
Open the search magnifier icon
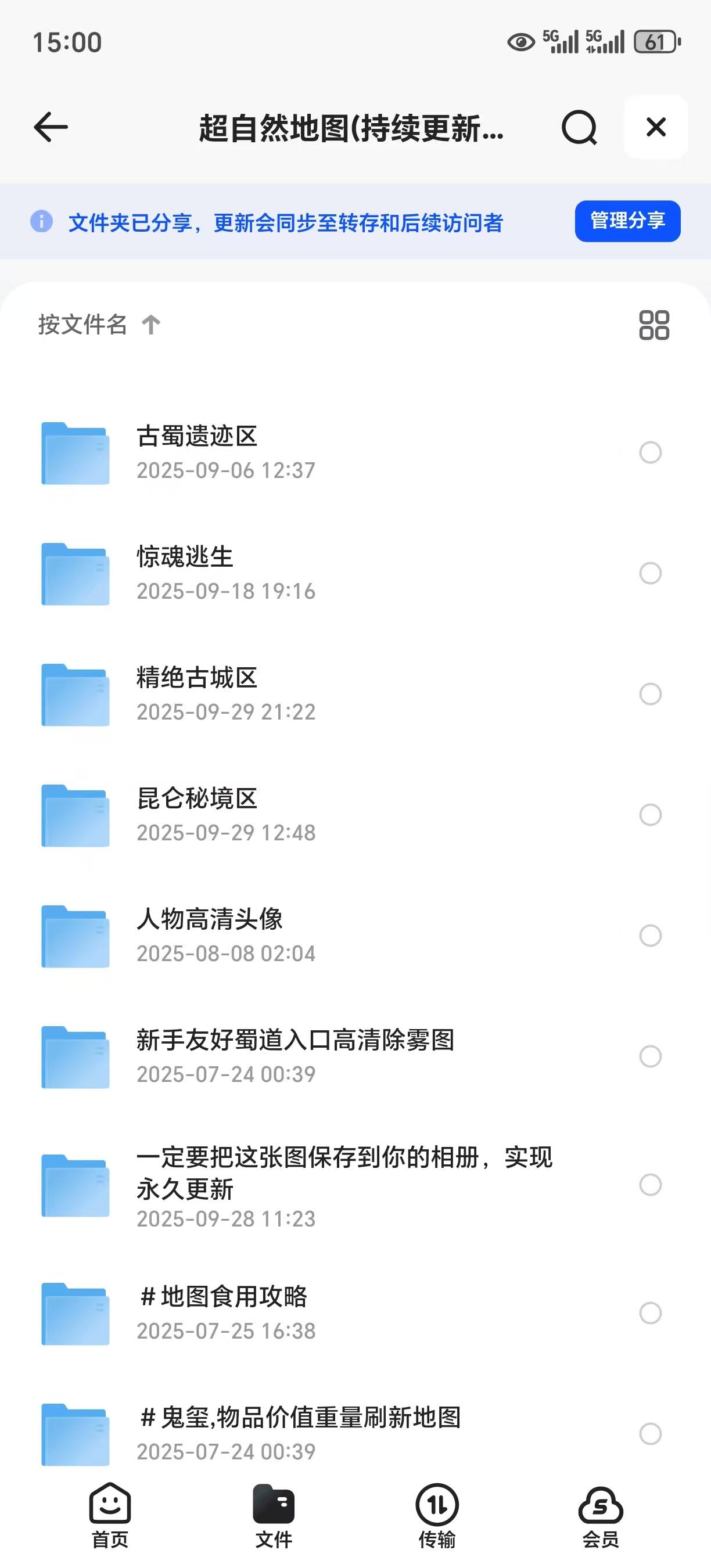tap(579, 127)
